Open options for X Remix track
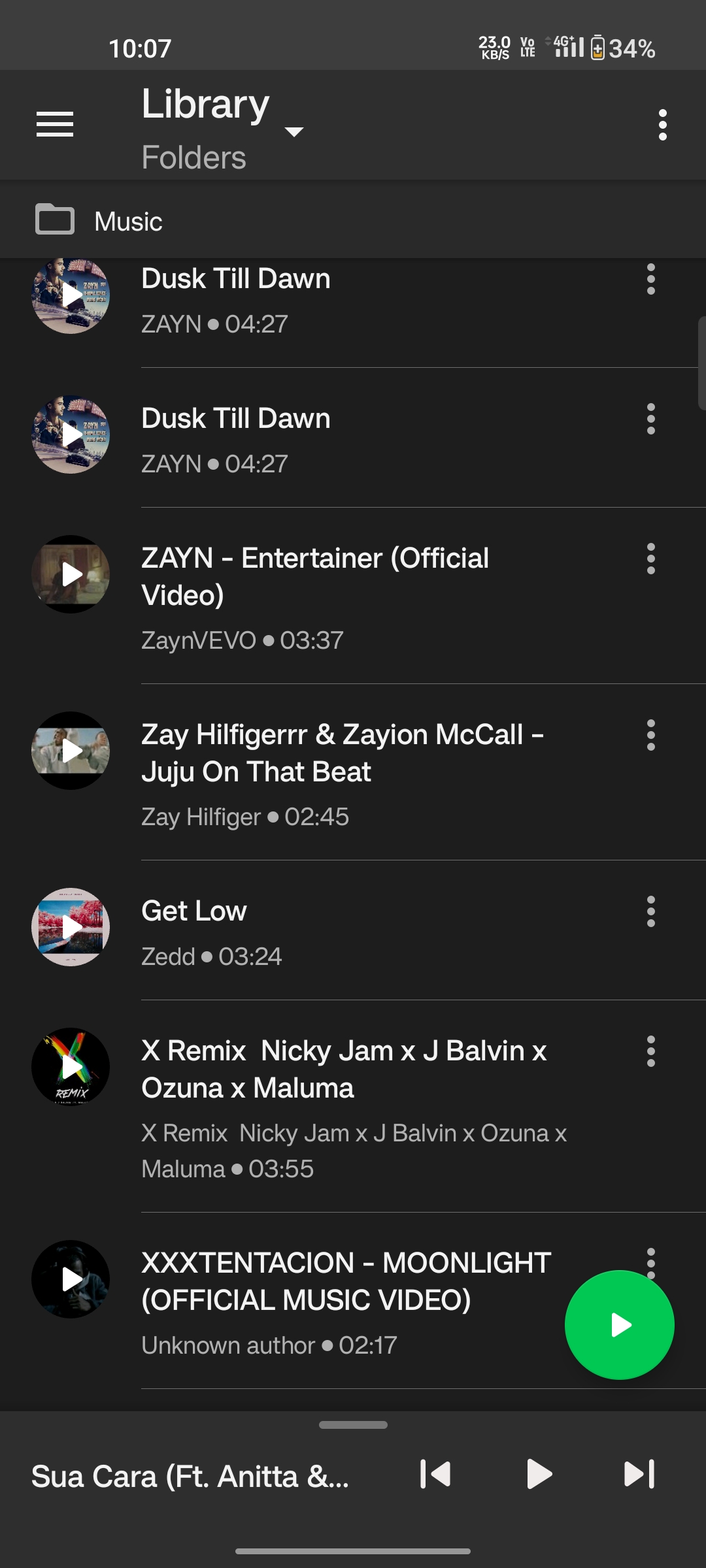 click(x=650, y=1051)
